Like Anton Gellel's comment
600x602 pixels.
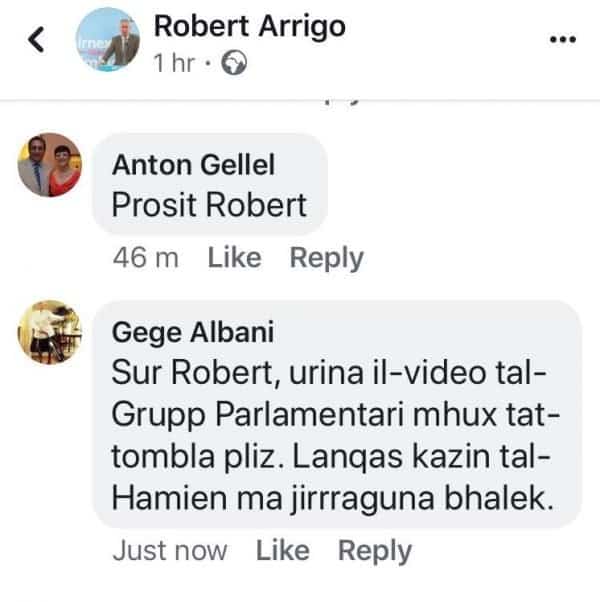[x=235, y=258]
